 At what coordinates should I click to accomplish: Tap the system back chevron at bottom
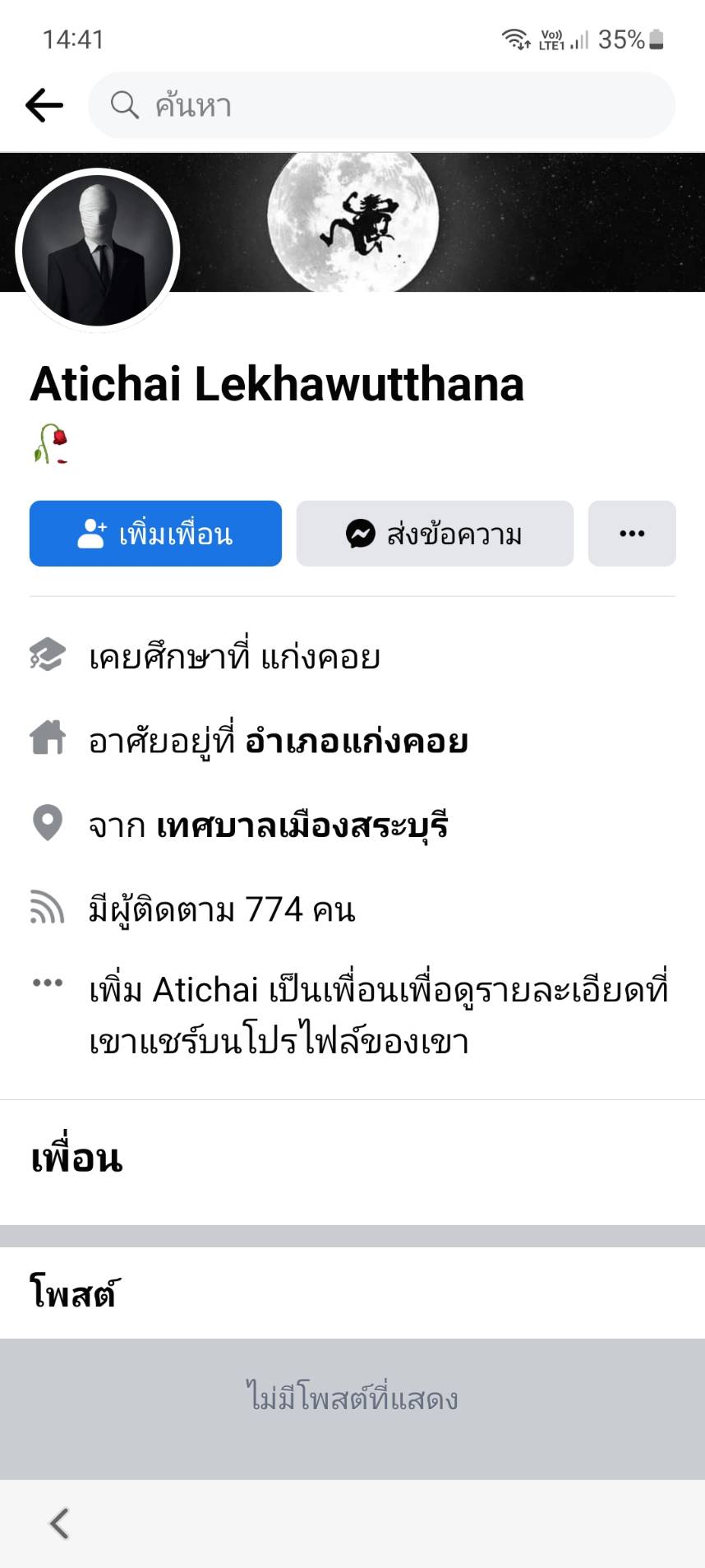coord(59,1523)
